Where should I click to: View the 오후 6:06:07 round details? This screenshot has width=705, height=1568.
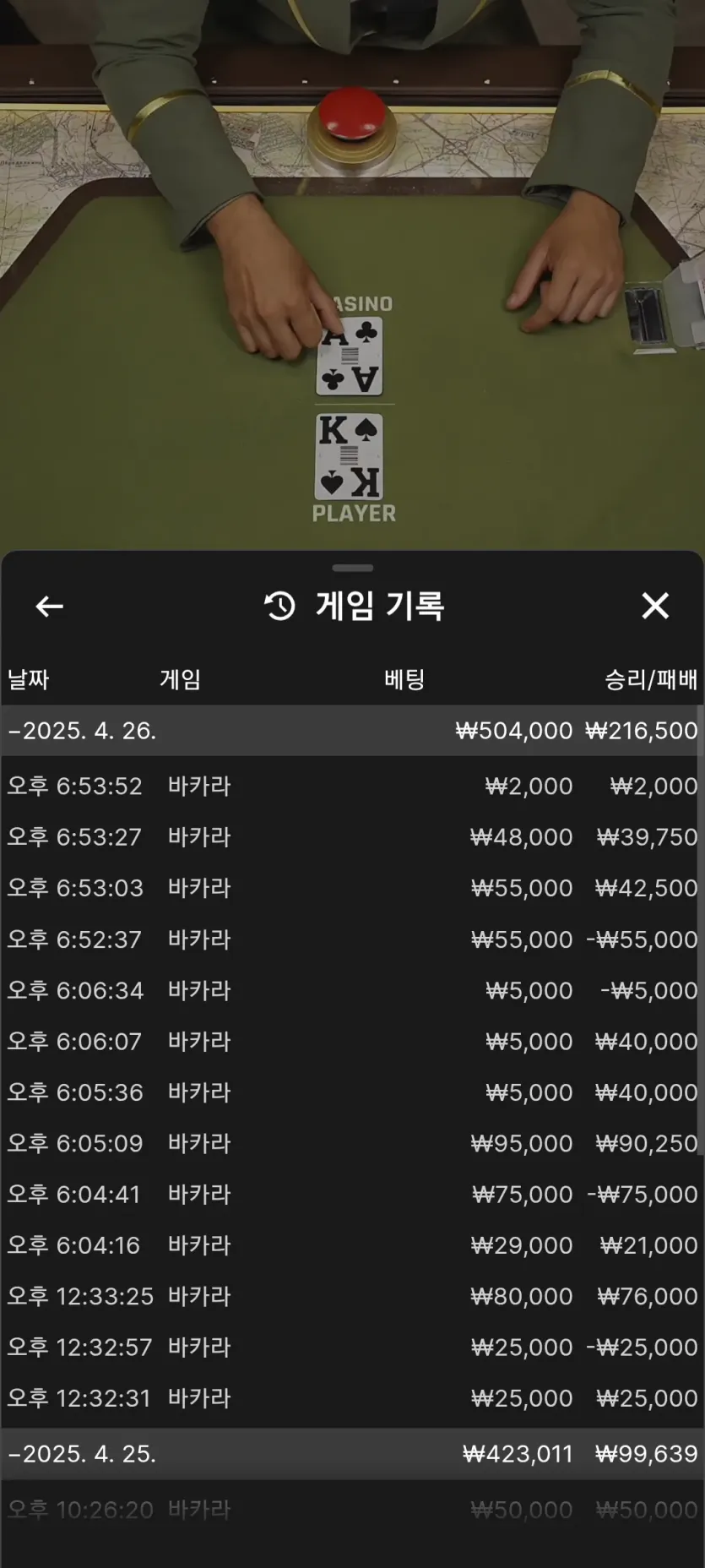tap(352, 1042)
